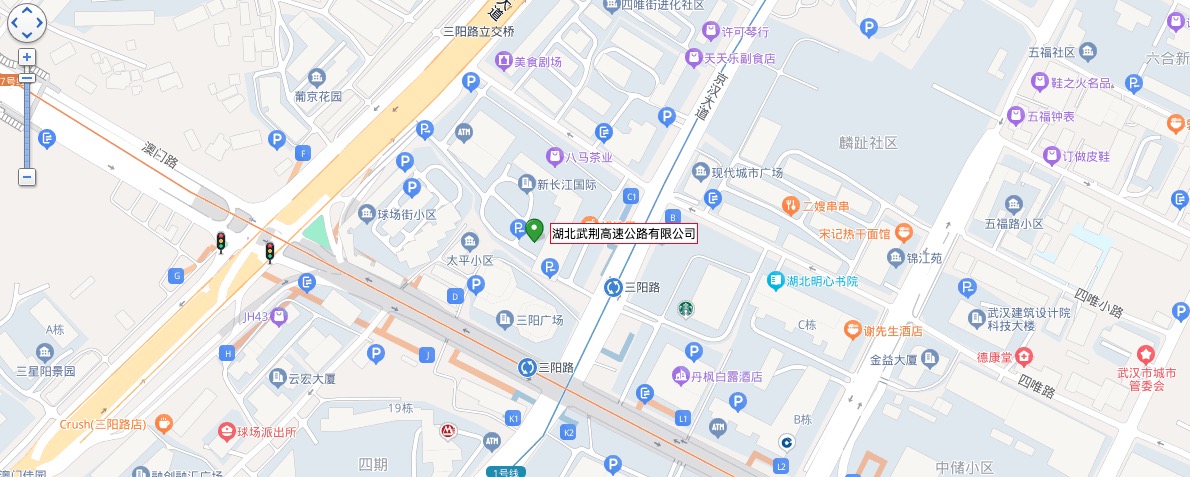The width and height of the screenshot is (1190, 477).
Task: Tap the 八马茶业 shop marker
Action: [553, 157]
